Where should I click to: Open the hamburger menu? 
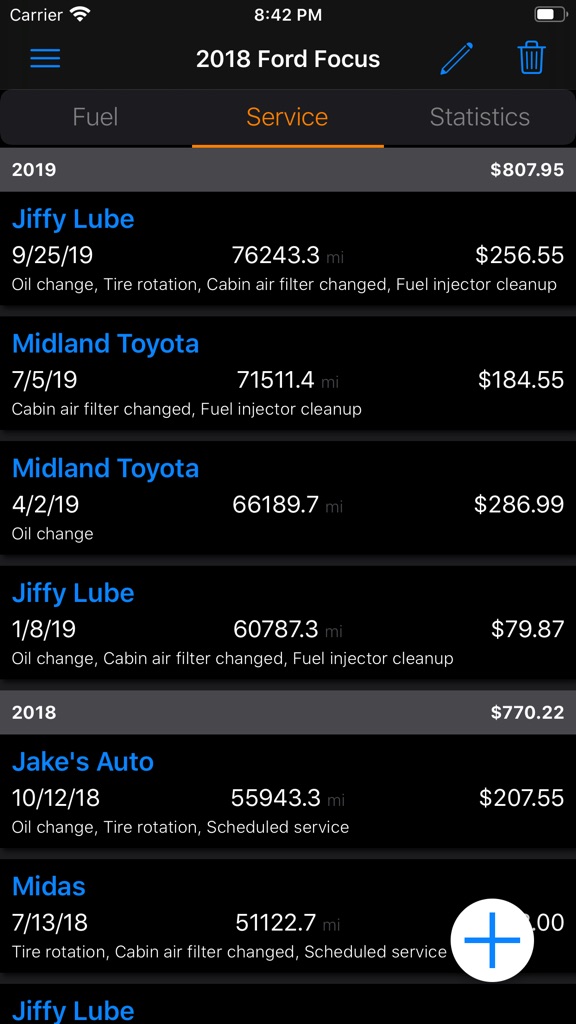tap(45, 58)
